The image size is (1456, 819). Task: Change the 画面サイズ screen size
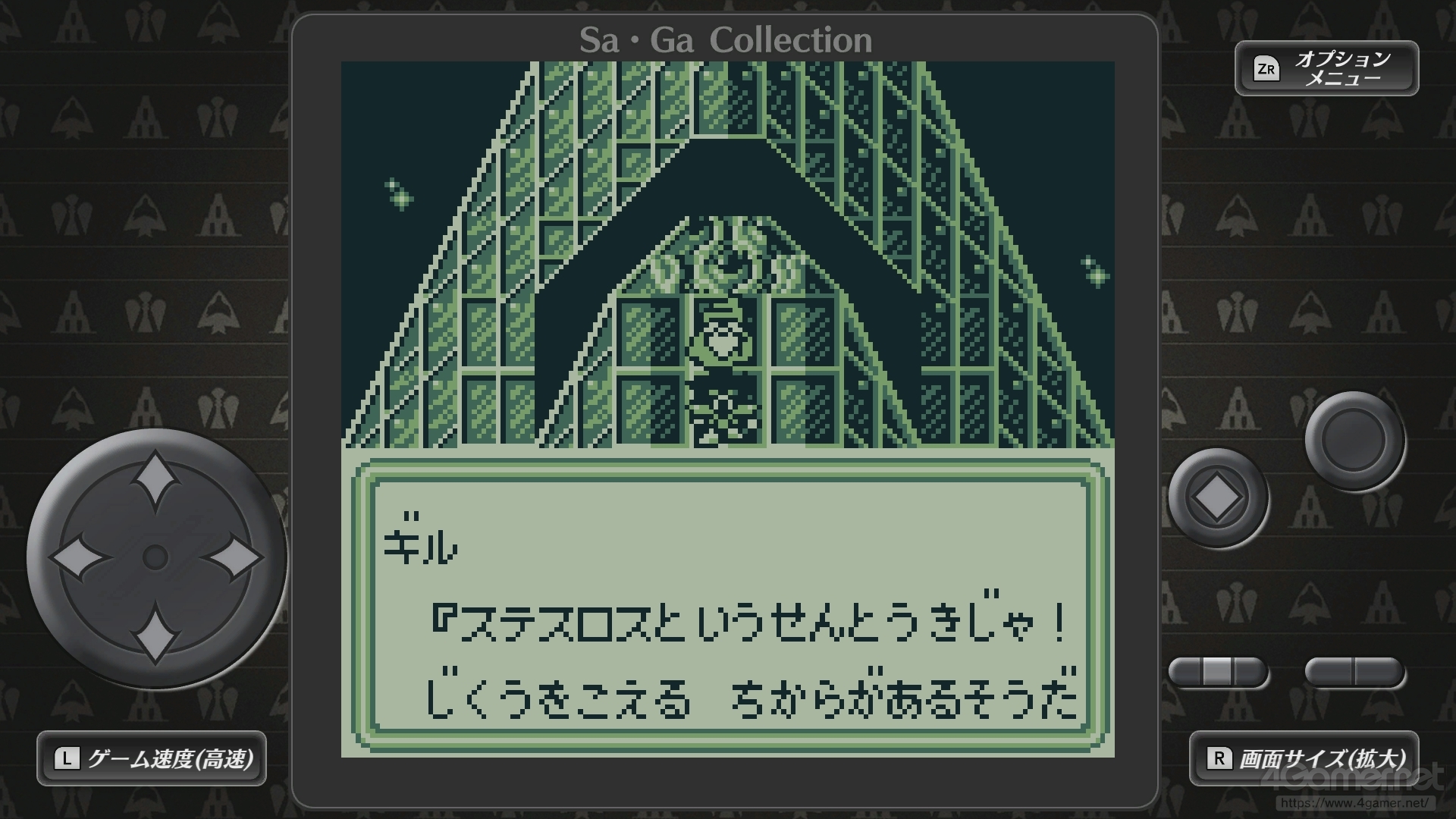(x=1304, y=758)
